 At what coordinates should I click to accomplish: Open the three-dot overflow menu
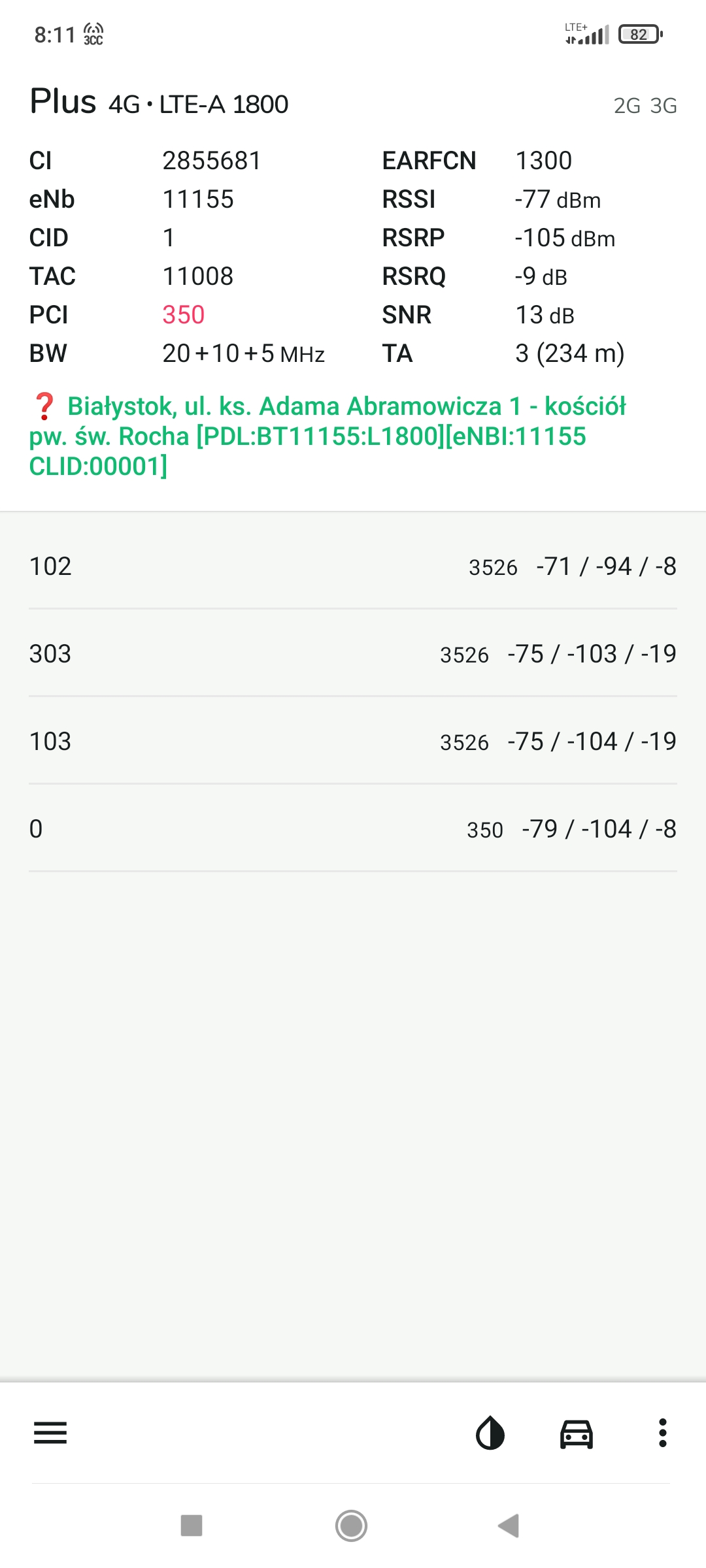[x=663, y=1433]
